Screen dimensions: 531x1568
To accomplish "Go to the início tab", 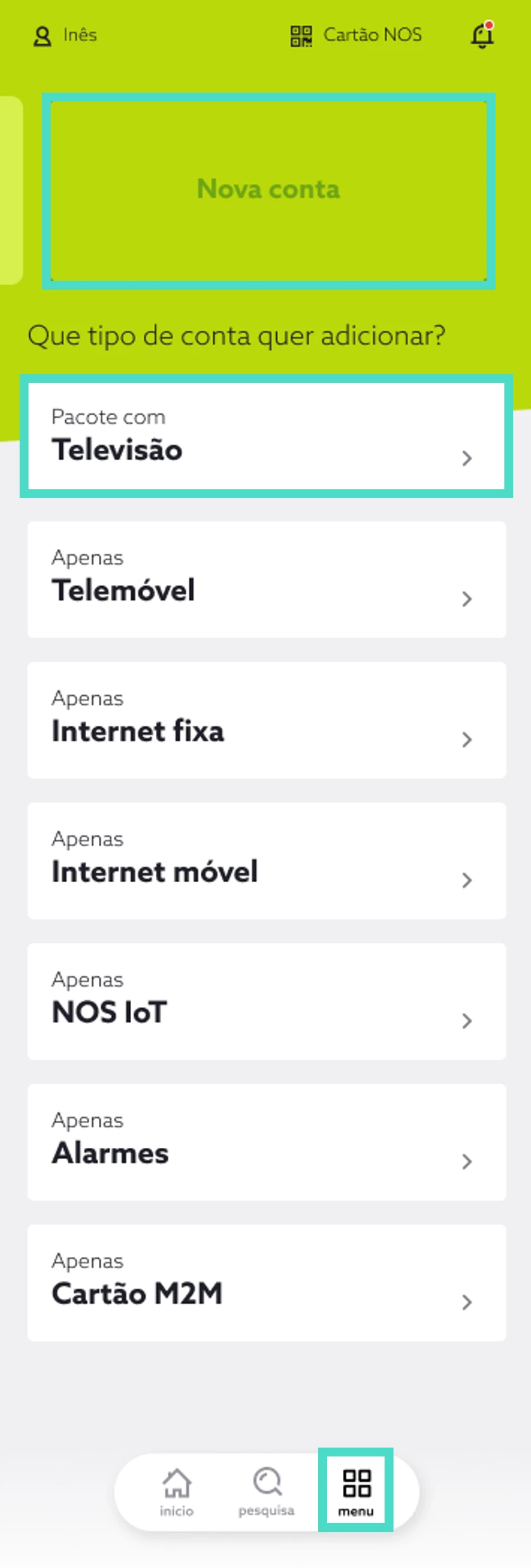I will coord(177,1492).
